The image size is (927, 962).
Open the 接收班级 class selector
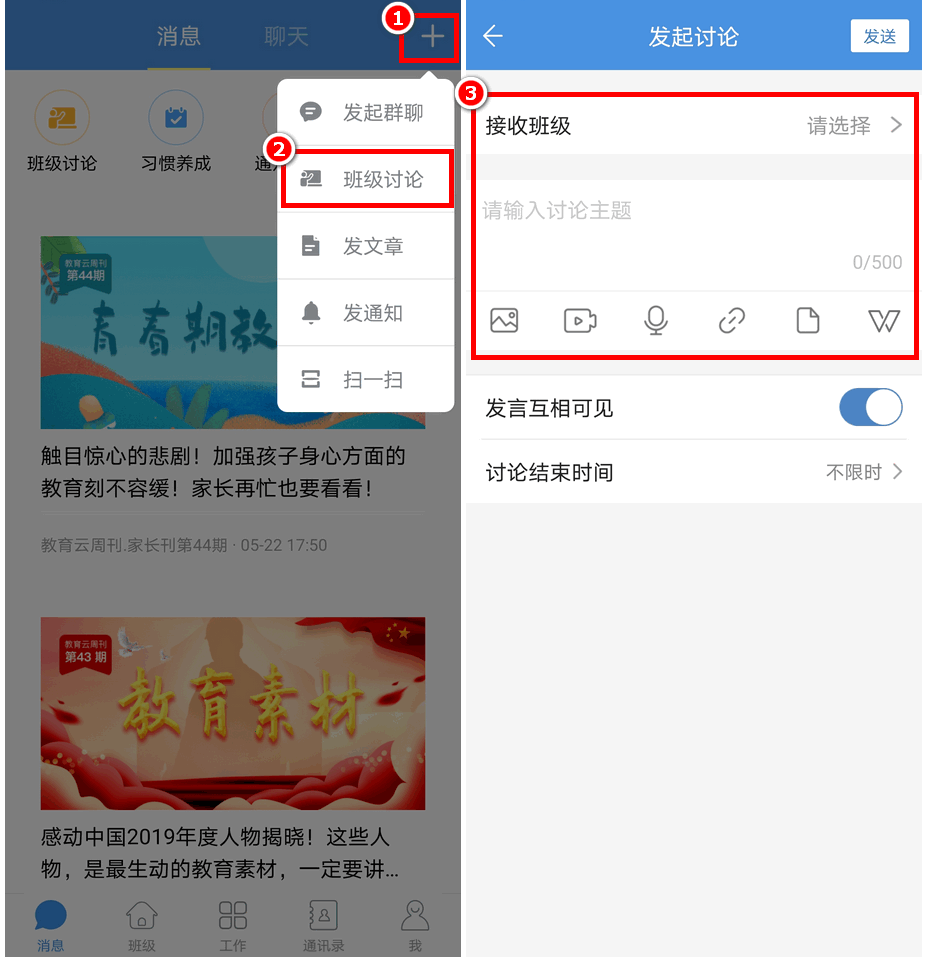(x=693, y=126)
